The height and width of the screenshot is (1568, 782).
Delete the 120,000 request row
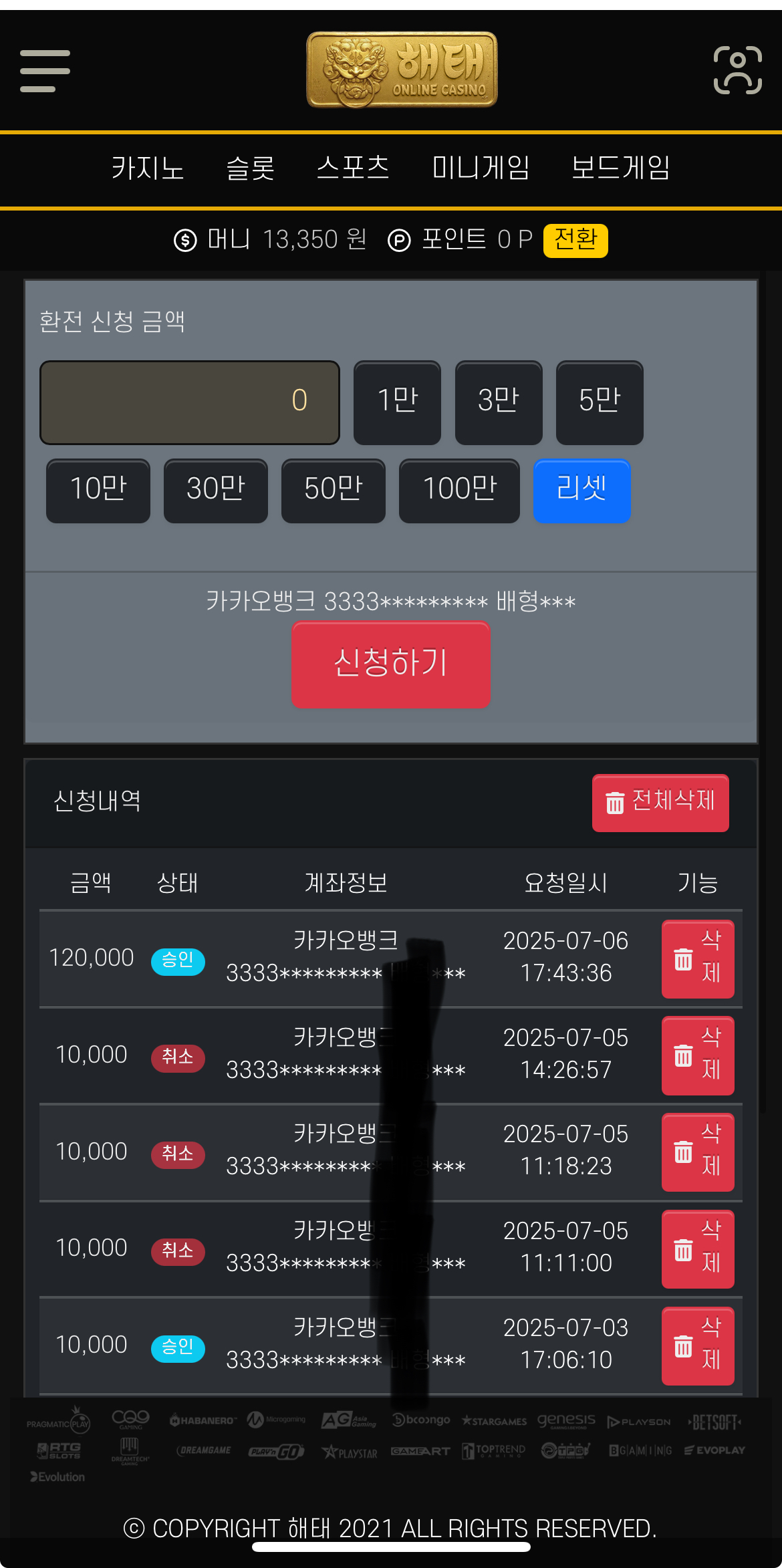697,958
